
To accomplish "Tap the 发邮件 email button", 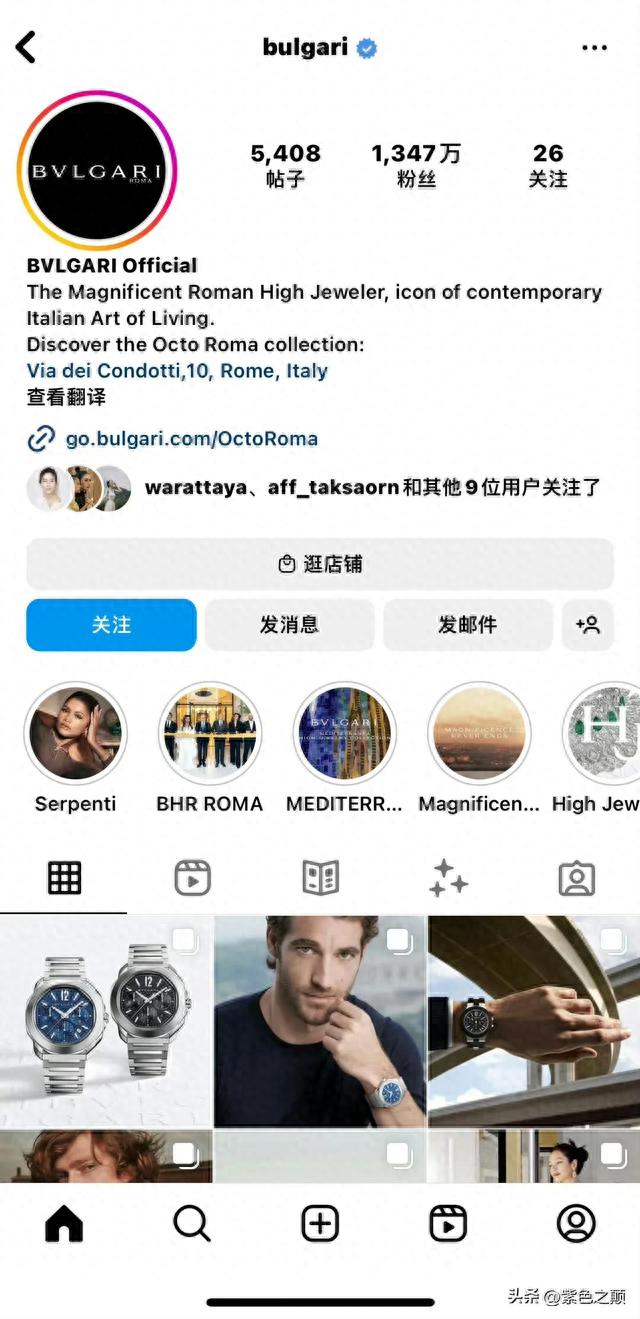I will 467,625.
